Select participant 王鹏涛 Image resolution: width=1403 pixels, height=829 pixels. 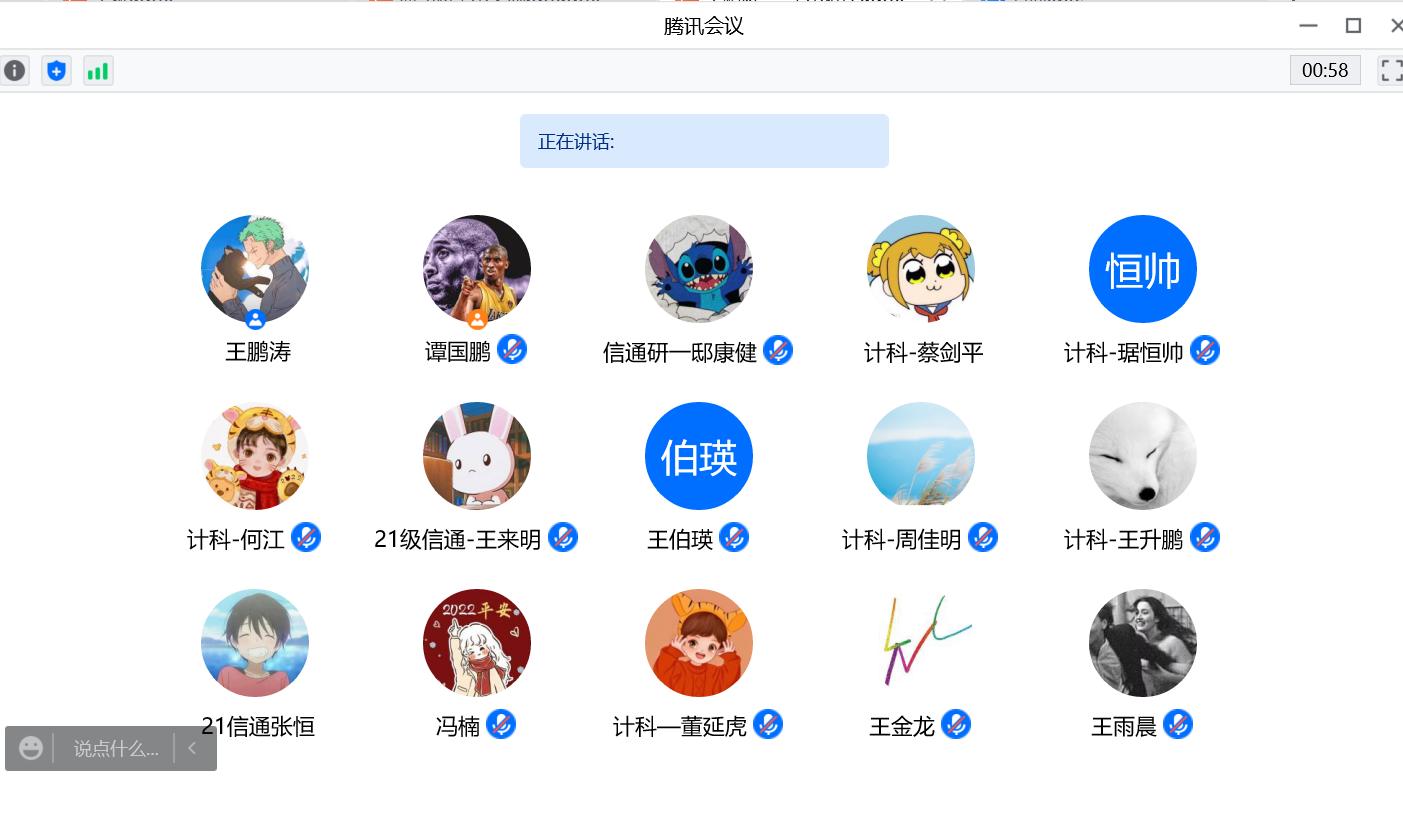(255, 269)
